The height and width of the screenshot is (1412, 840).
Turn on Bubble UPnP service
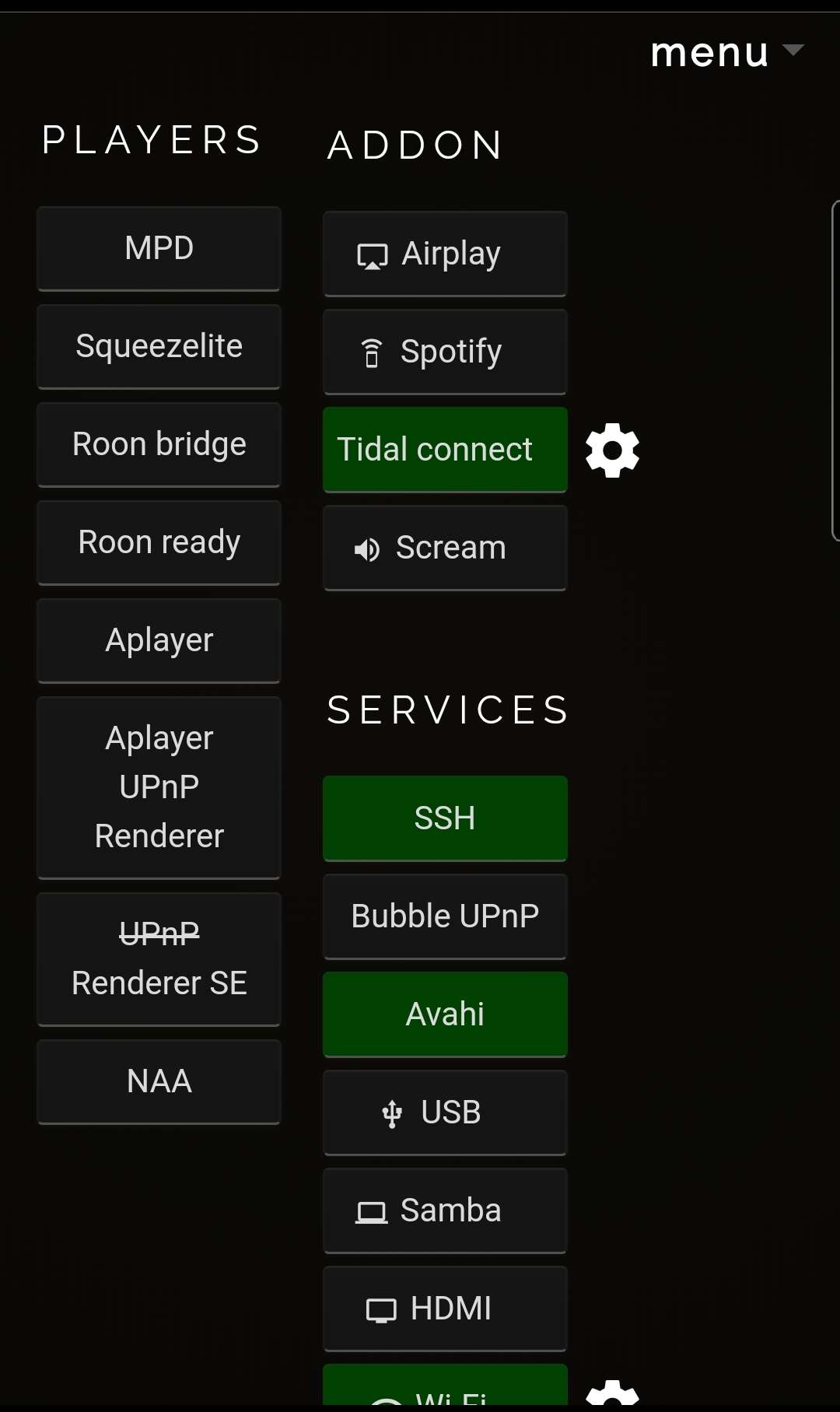click(445, 917)
